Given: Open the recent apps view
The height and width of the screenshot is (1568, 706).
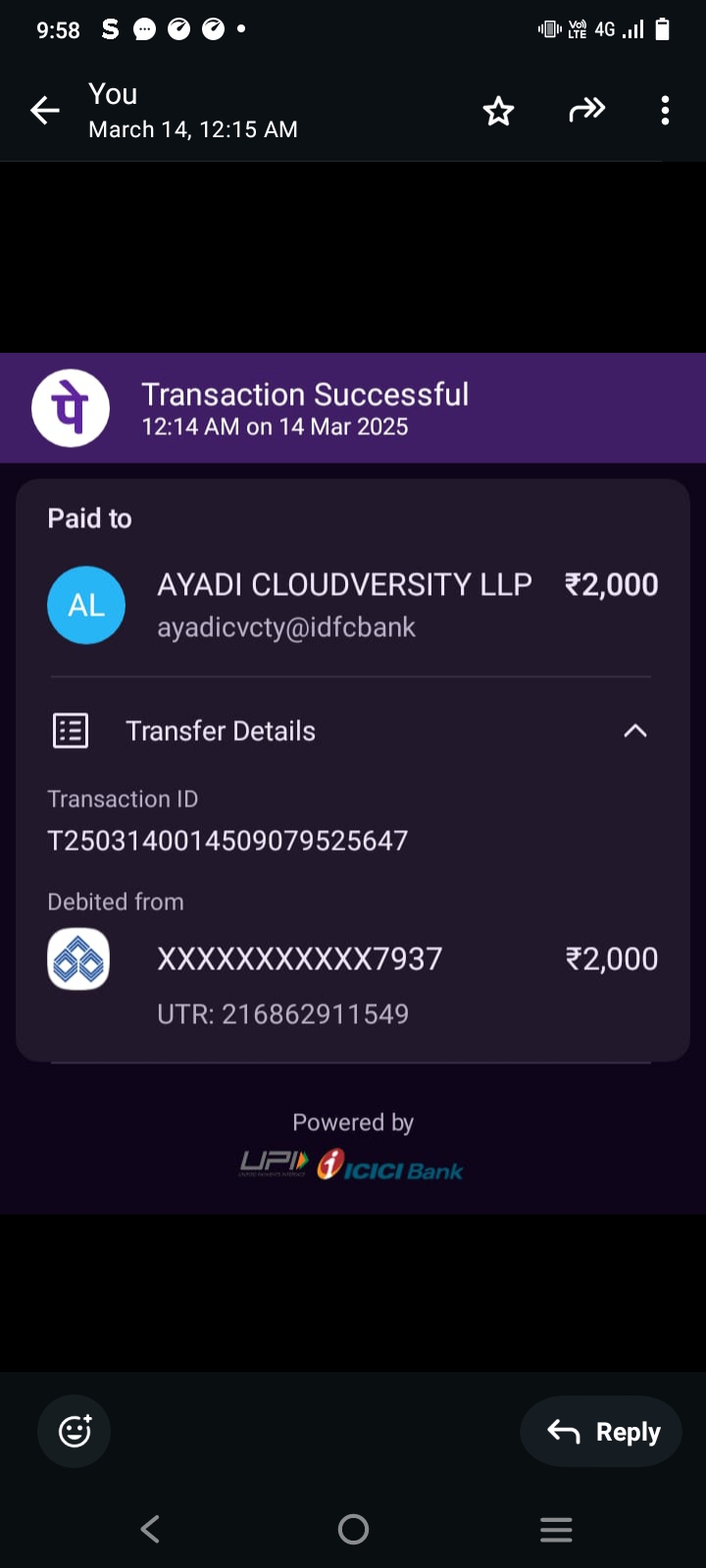Looking at the screenshot, I should 556,1529.
